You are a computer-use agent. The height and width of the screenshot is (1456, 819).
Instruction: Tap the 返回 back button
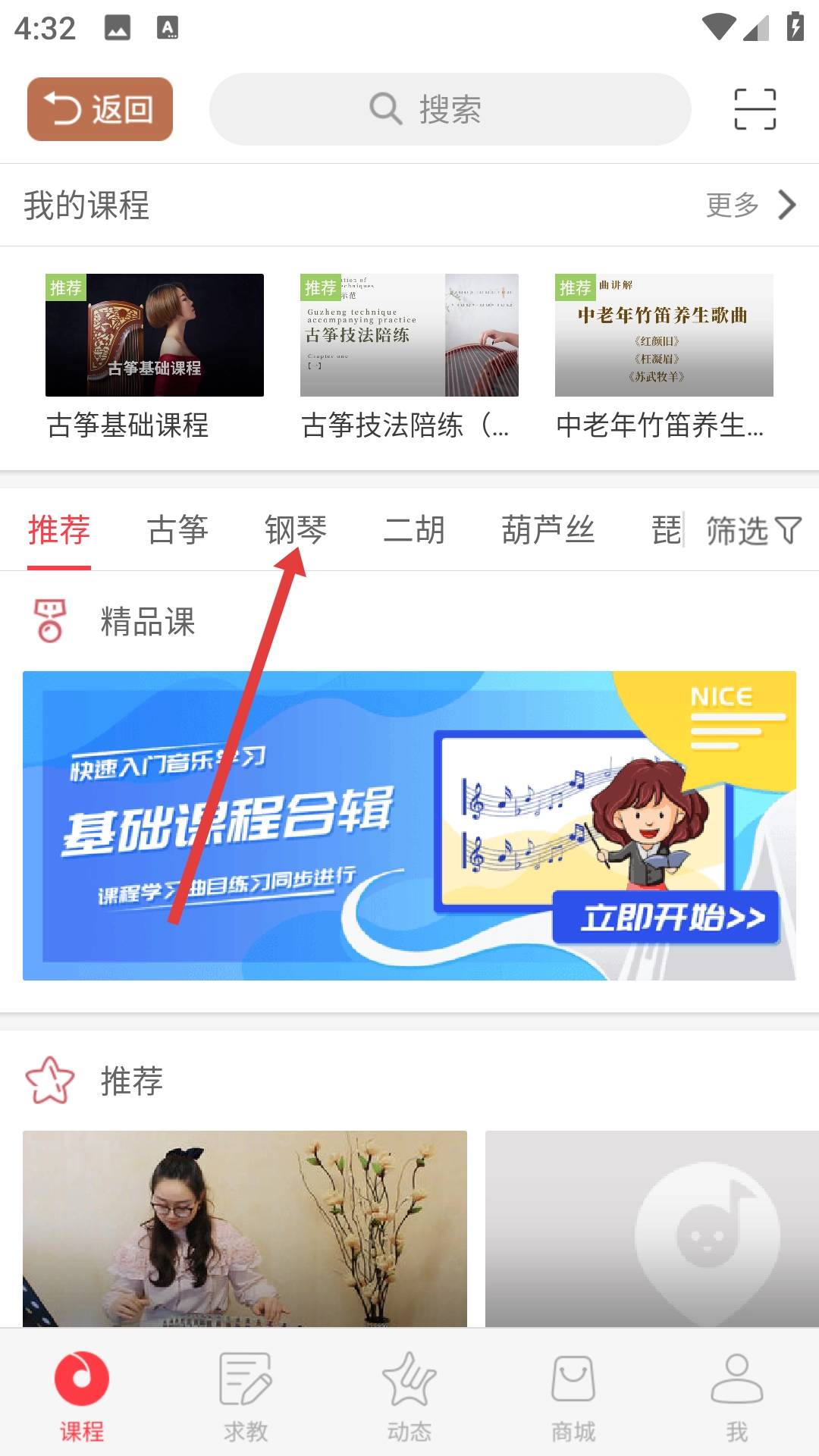pyautogui.click(x=100, y=109)
